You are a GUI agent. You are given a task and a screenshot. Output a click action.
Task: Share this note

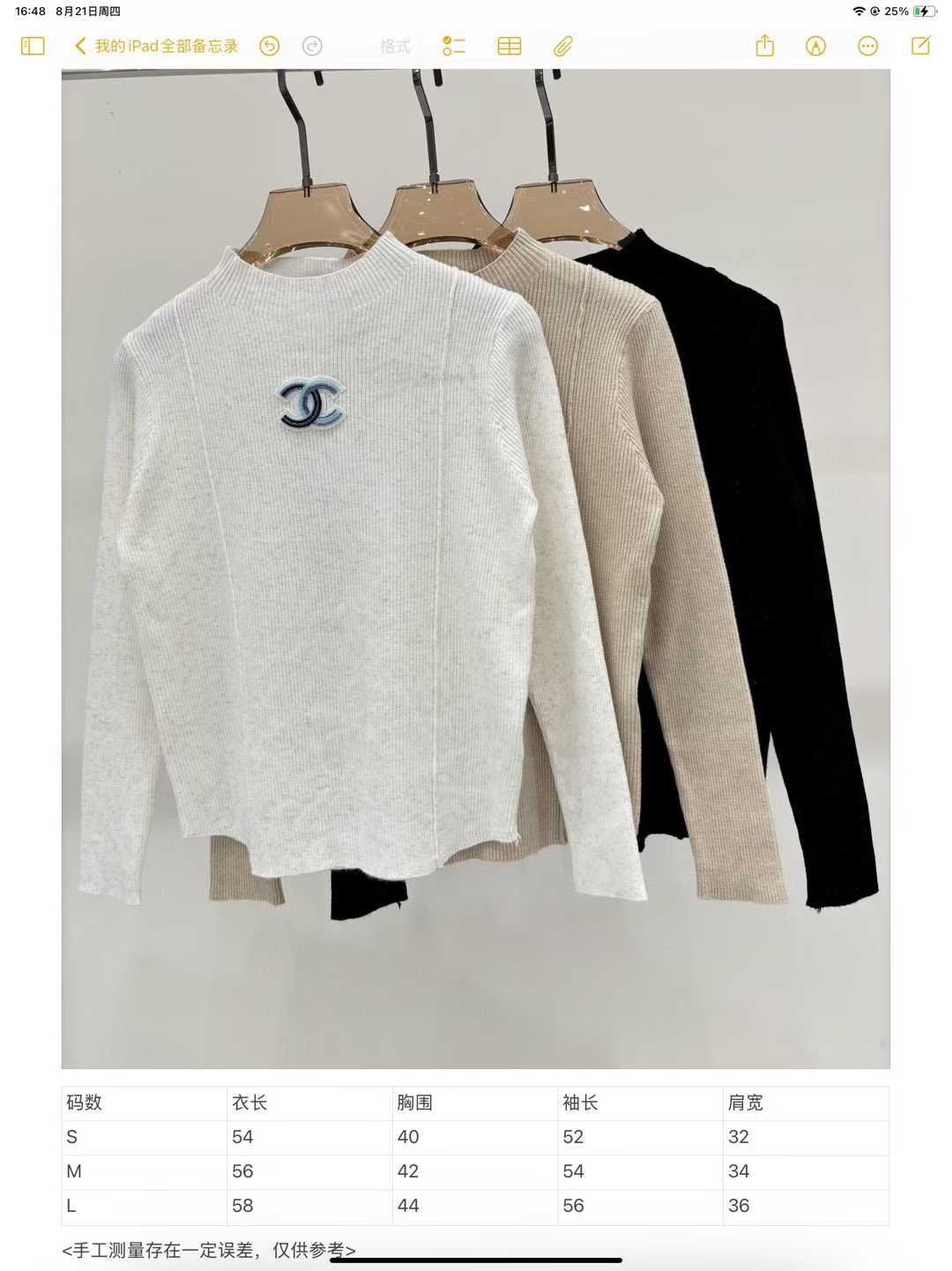click(x=764, y=46)
